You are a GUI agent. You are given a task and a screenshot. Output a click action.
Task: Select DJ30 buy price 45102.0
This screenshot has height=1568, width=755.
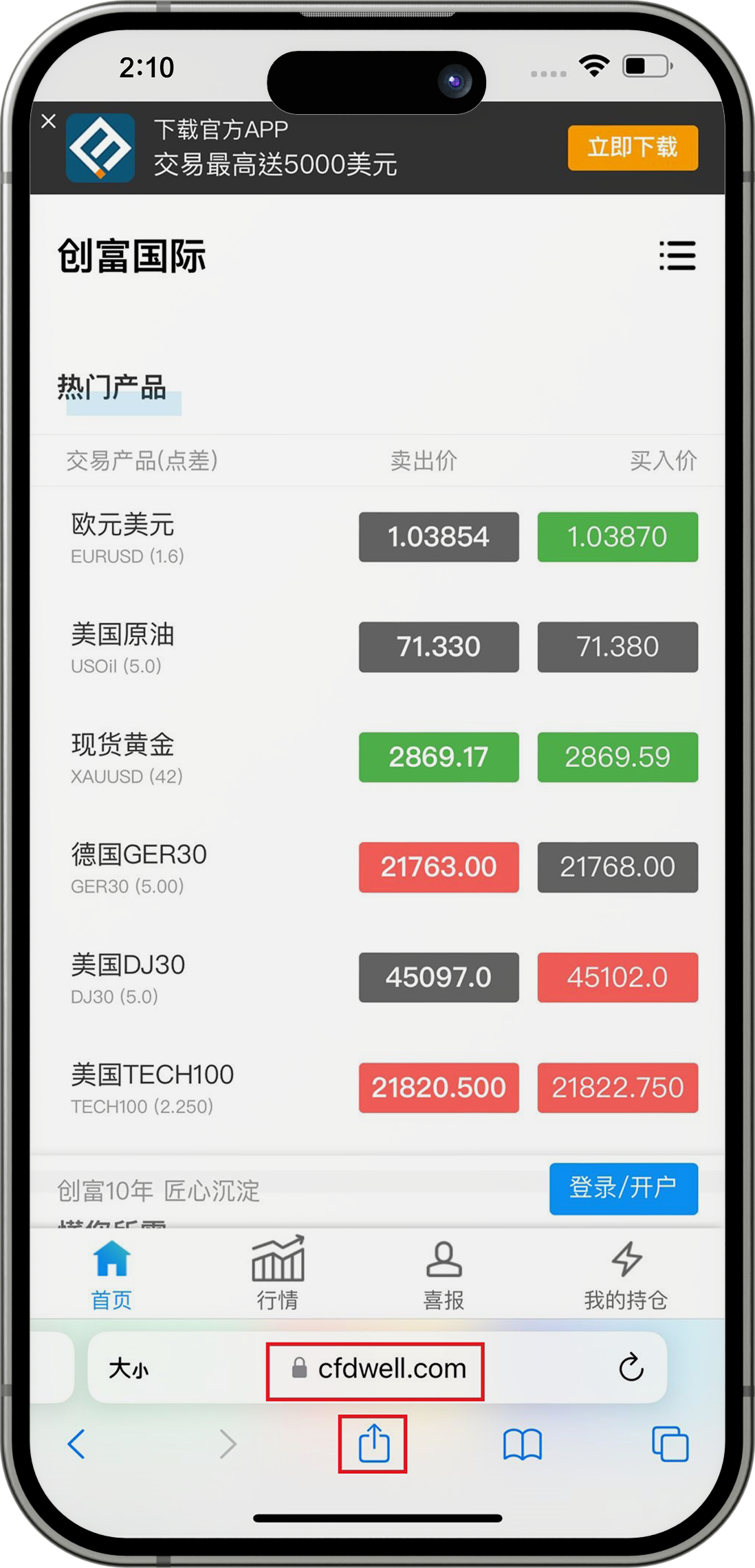pos(617,977)
